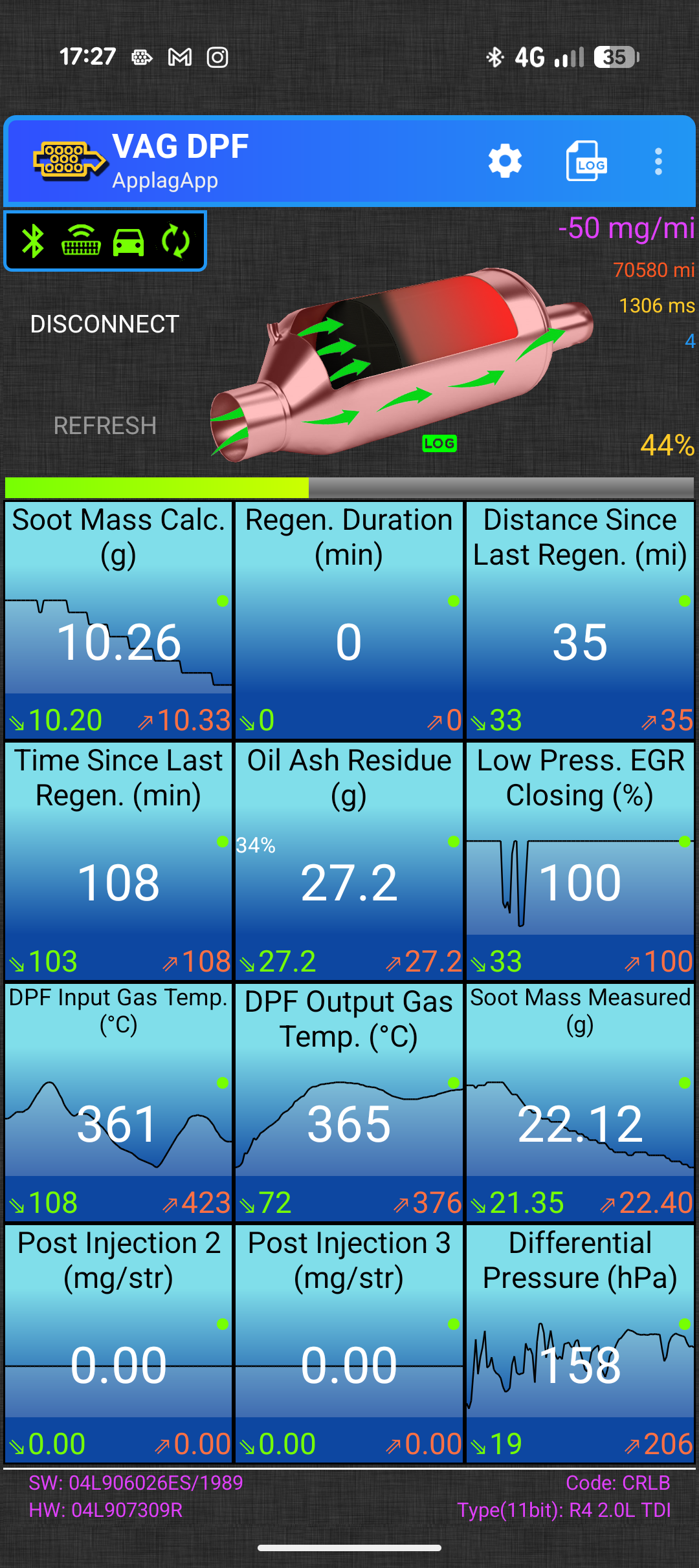The height and width of the screenshot is (1568, 699).
Task: Open the DPF Output Gas Temp. tile
Action: [x=349, y=1102]
